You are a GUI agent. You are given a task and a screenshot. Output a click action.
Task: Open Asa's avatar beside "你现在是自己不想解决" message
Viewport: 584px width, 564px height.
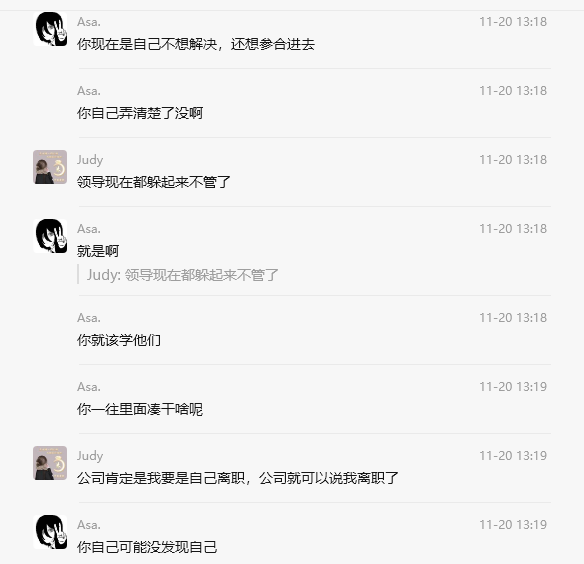tap(50, 29)
